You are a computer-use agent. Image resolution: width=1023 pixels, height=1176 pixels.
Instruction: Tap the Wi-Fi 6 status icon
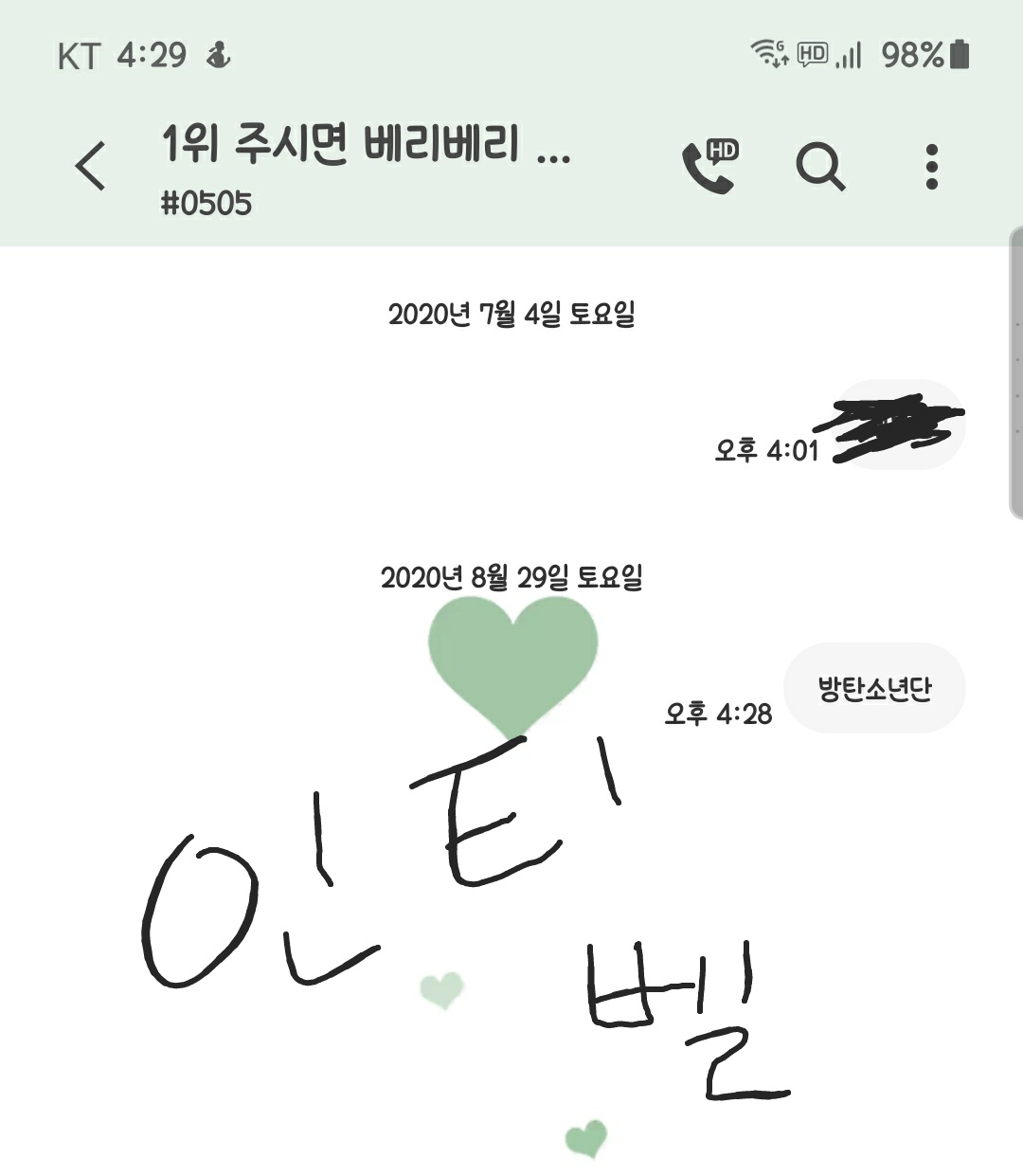pos(767,54)
